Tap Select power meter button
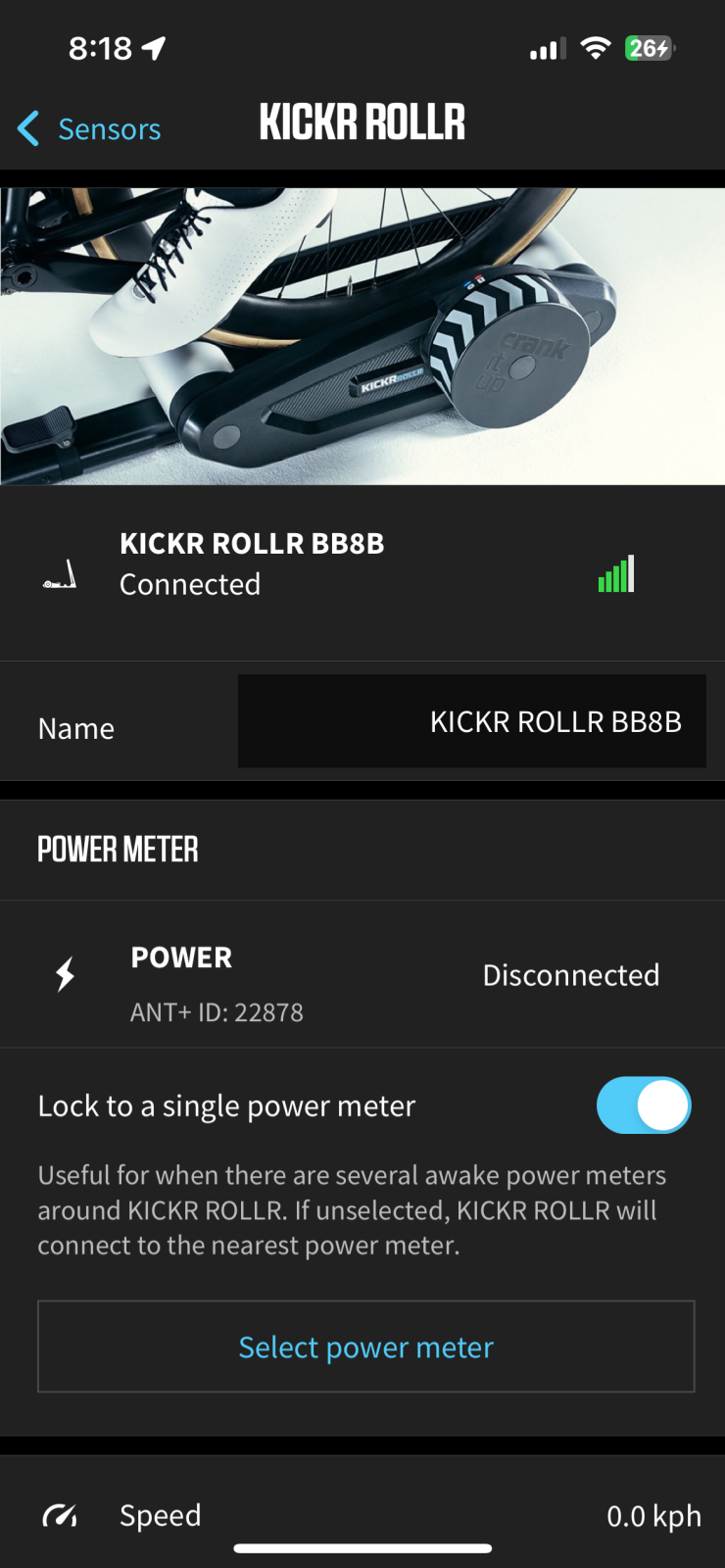The height and width of the screenshot is (1568, 725). tap(365, 1347)
